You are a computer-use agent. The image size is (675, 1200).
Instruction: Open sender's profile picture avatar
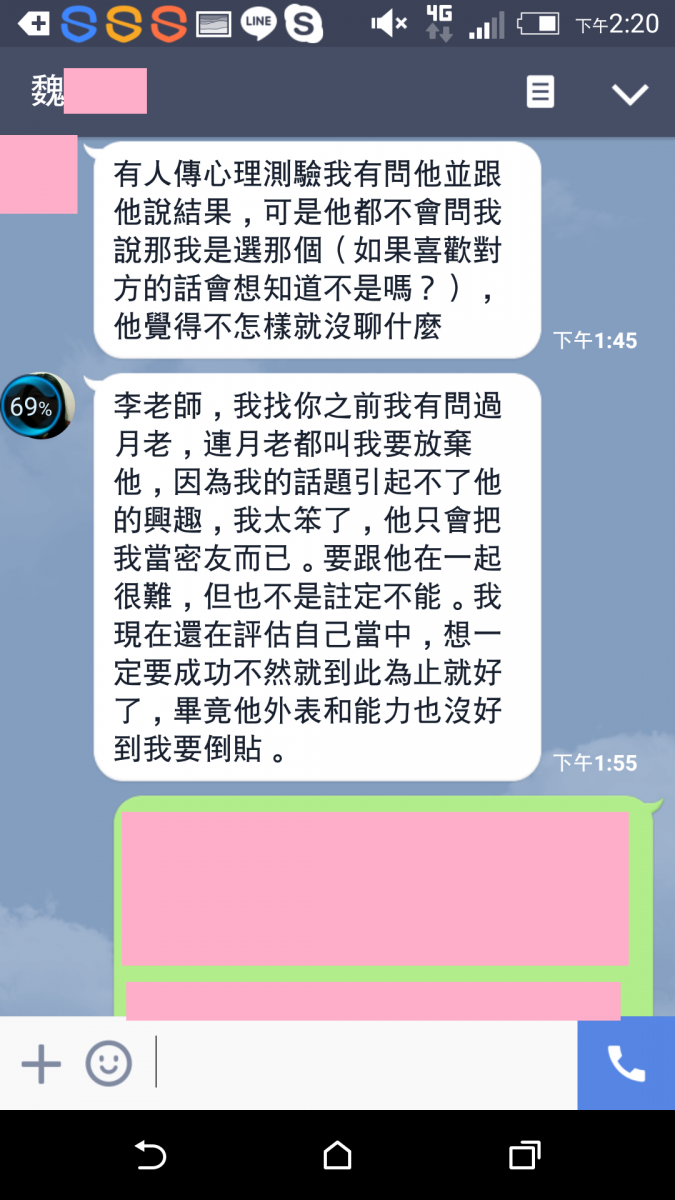(x=37, y=406)
